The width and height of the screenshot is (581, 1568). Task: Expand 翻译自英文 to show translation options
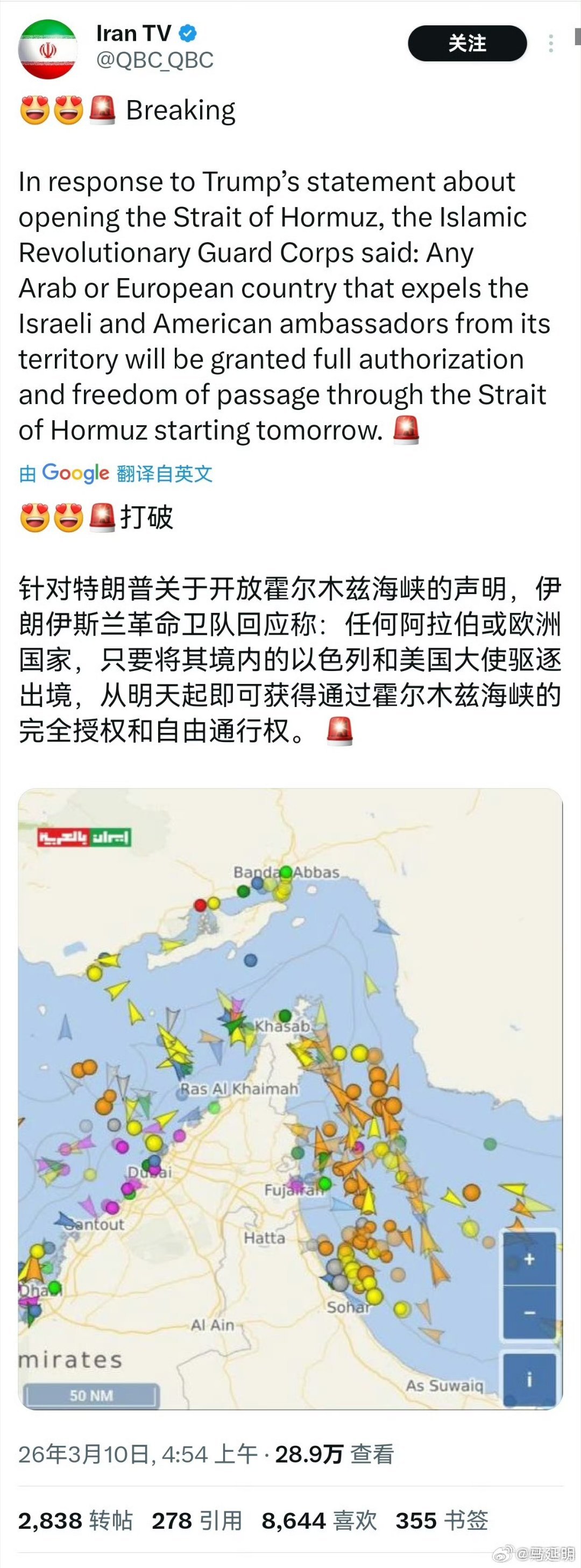(164, 473)
